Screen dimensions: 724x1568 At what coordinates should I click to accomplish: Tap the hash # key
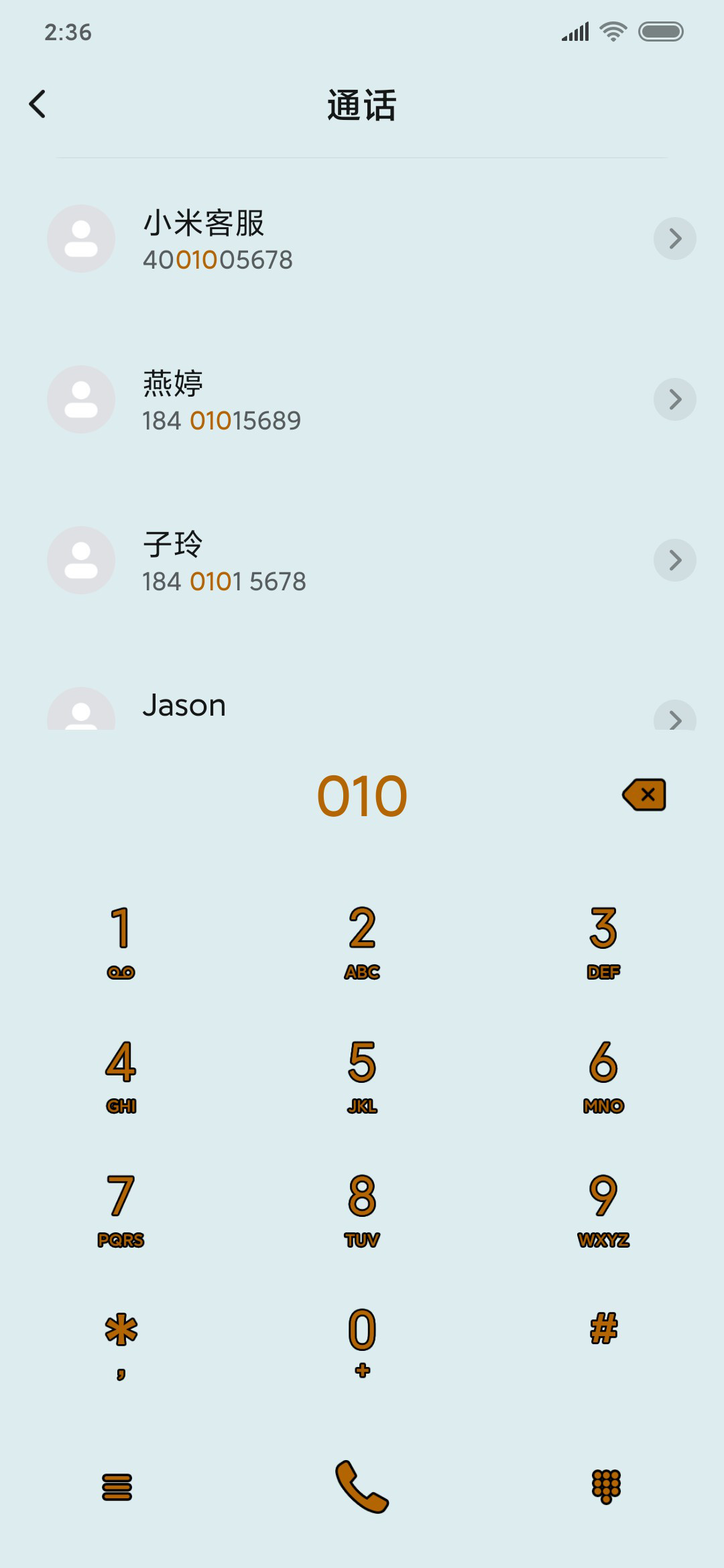603,1329
